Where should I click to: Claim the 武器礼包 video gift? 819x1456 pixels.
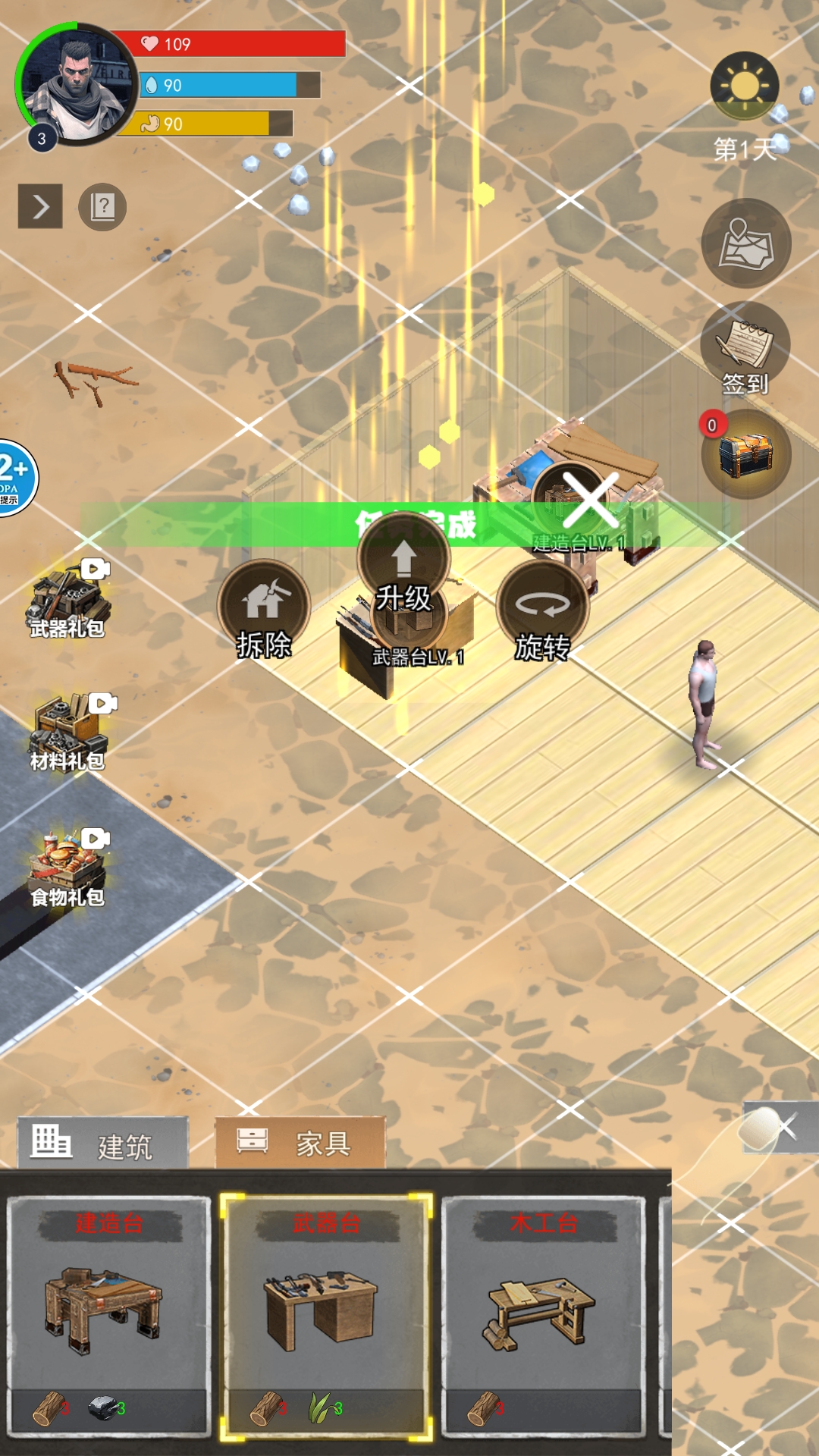coord(67,601)
